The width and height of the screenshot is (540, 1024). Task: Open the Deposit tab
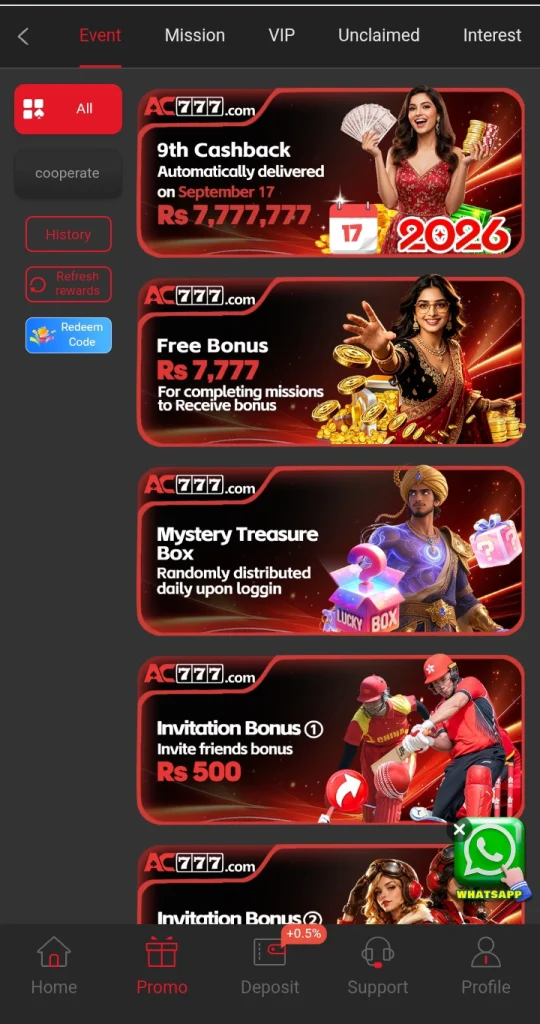point(270,965)
